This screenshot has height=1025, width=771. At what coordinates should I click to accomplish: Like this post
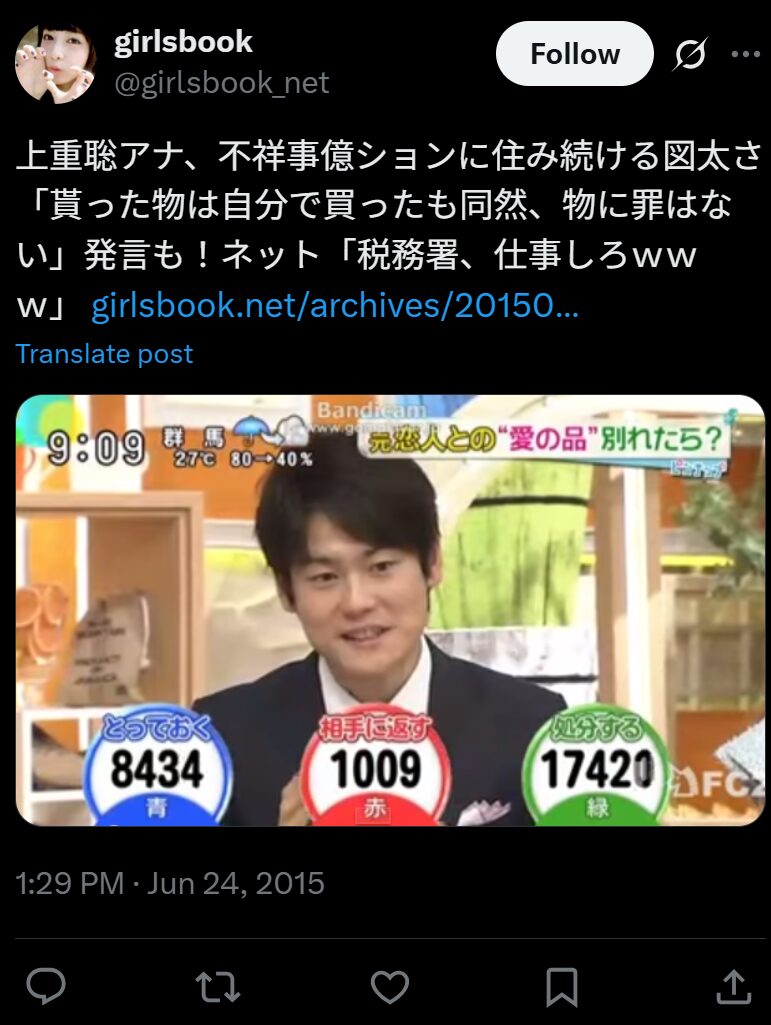[390, 987]
